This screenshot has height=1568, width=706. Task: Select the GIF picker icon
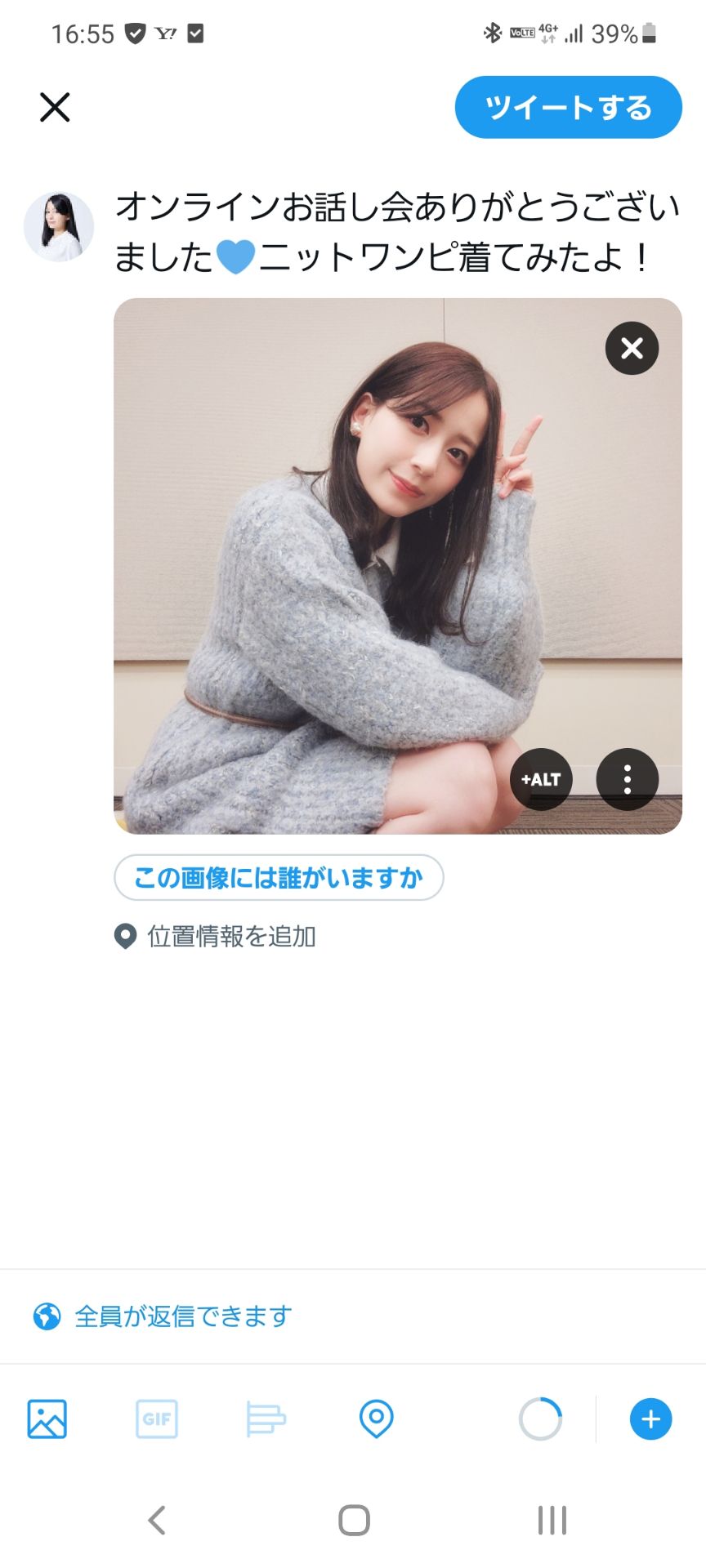(x=156, y=1419)
